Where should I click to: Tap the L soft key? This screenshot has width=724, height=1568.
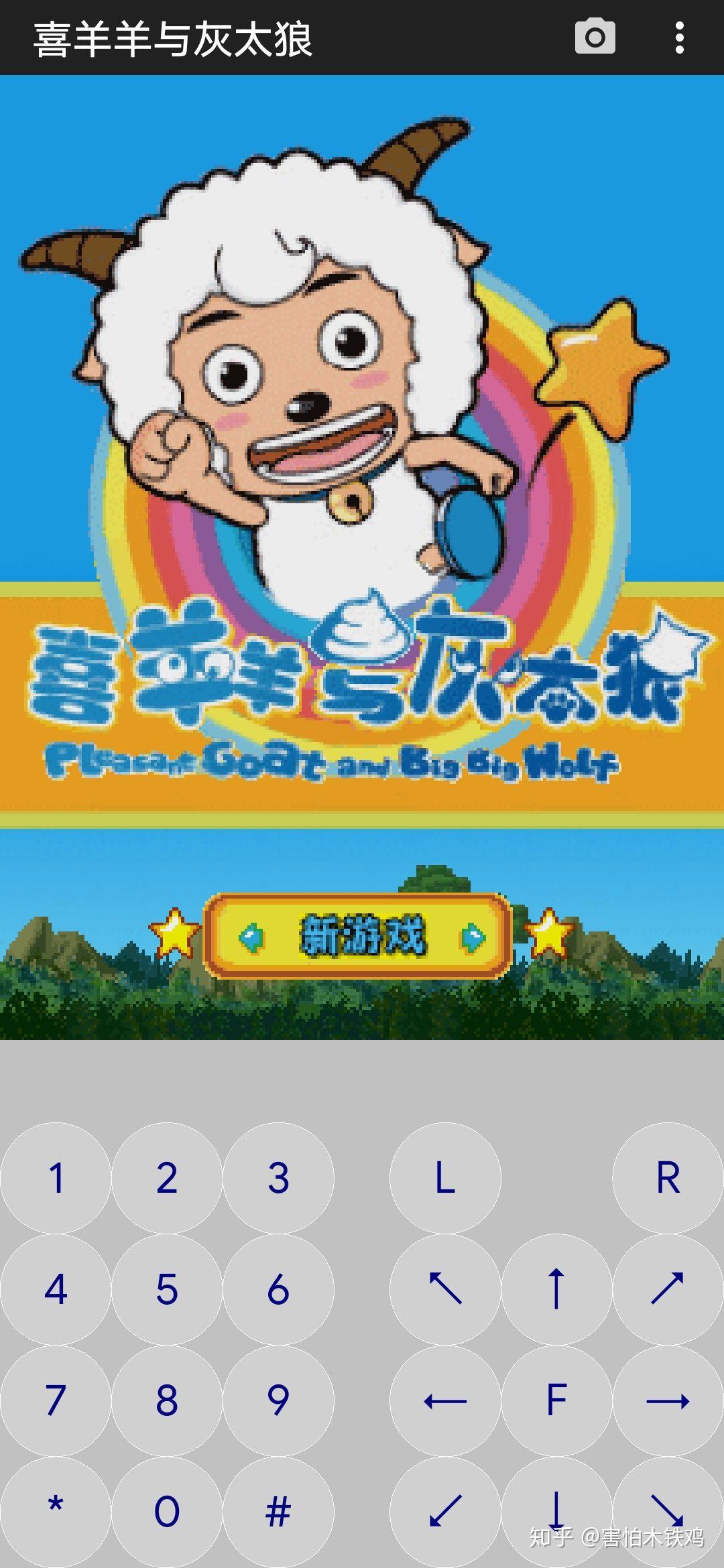(x=445, y=1178)
